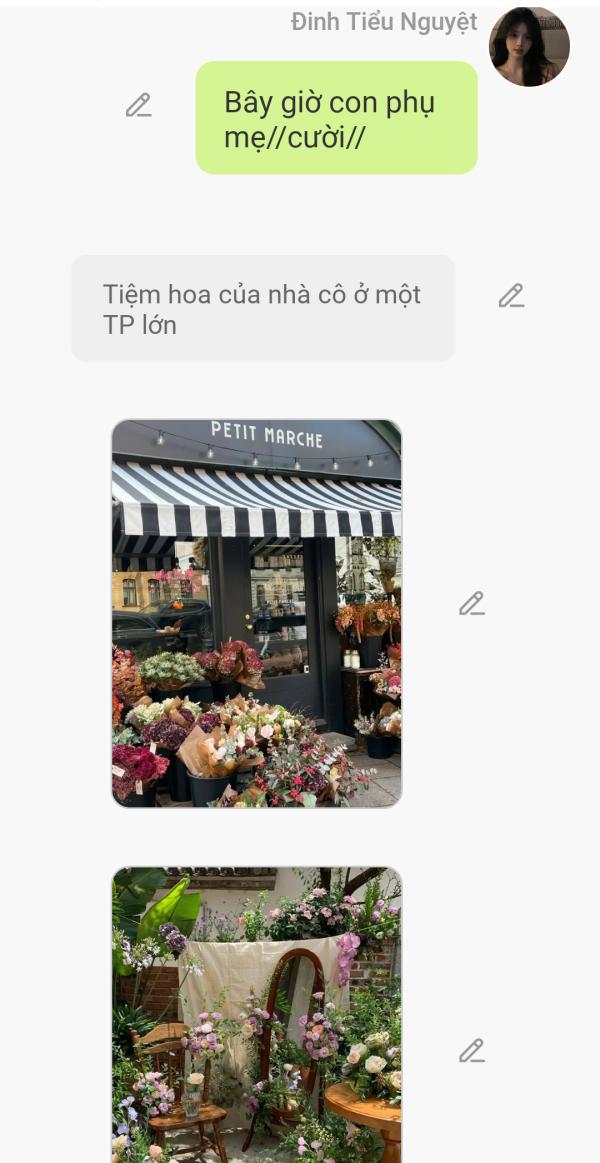Edit the "Bây giờ con phụ mẹ" message

pyautogui.click(x=139, y=106)
